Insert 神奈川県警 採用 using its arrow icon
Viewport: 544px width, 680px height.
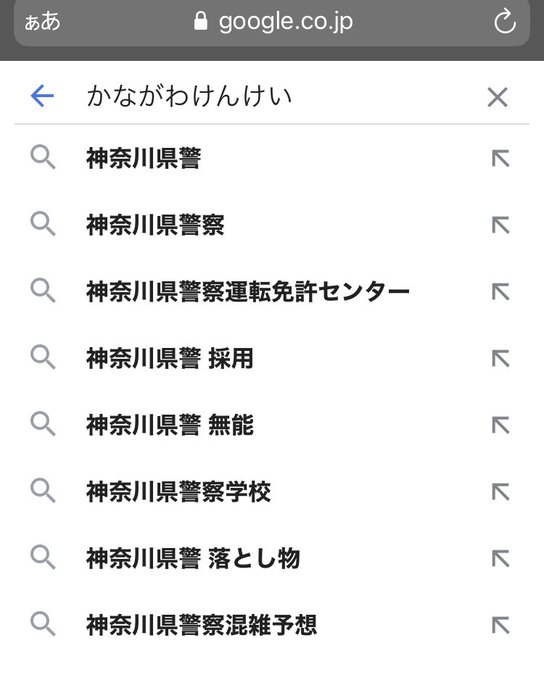[x=500, y=359]
